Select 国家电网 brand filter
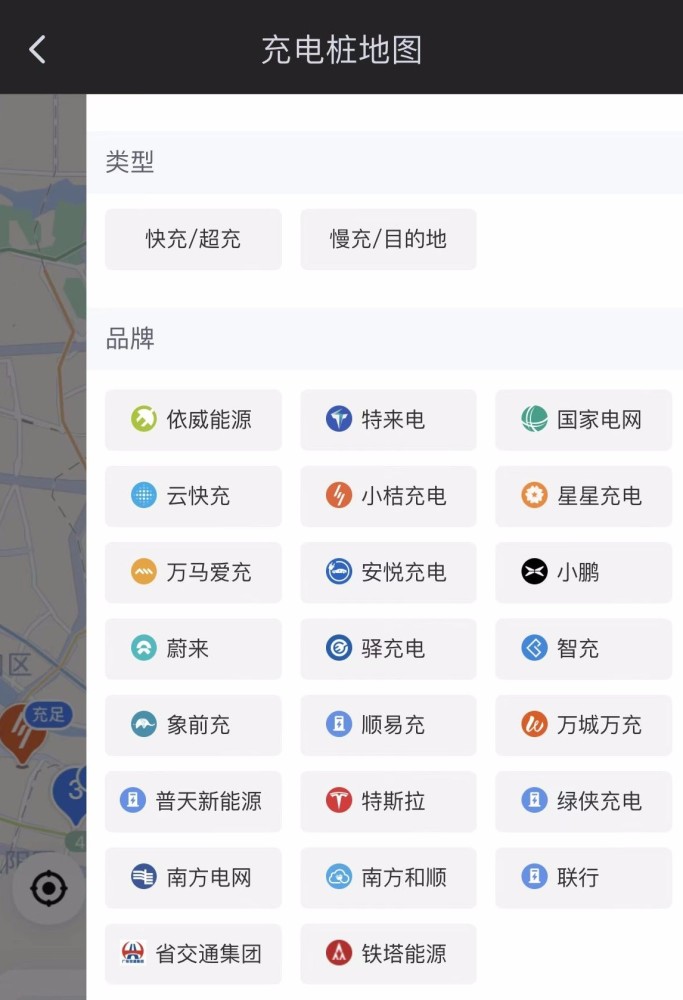 [x=583, y=420]
